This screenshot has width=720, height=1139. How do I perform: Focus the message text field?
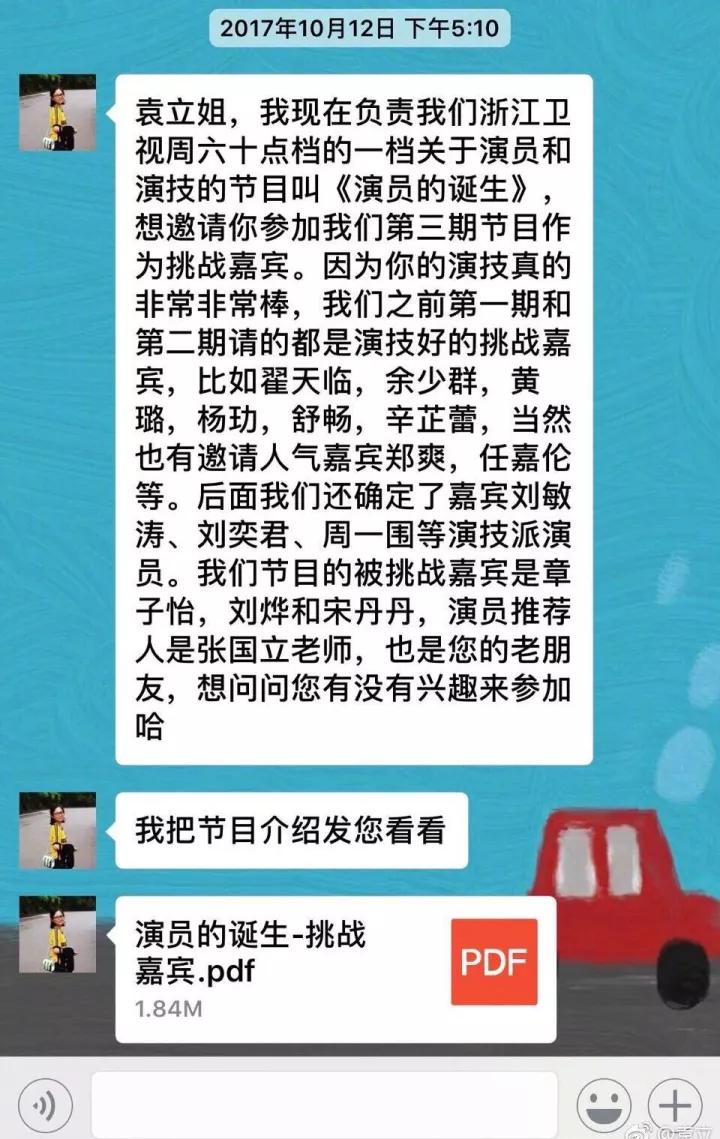(323, 1106)
